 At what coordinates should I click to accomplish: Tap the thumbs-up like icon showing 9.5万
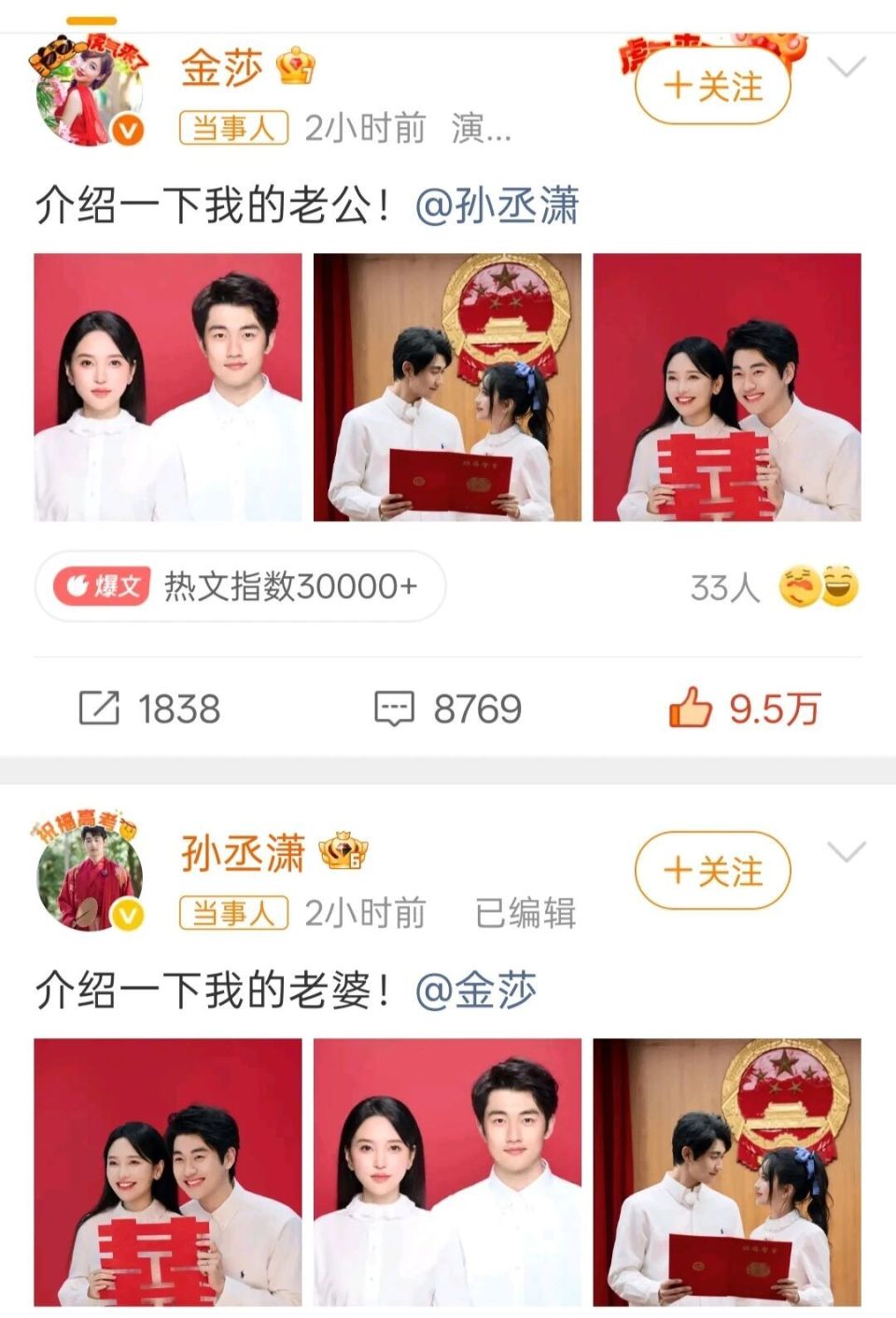point(690,708)
